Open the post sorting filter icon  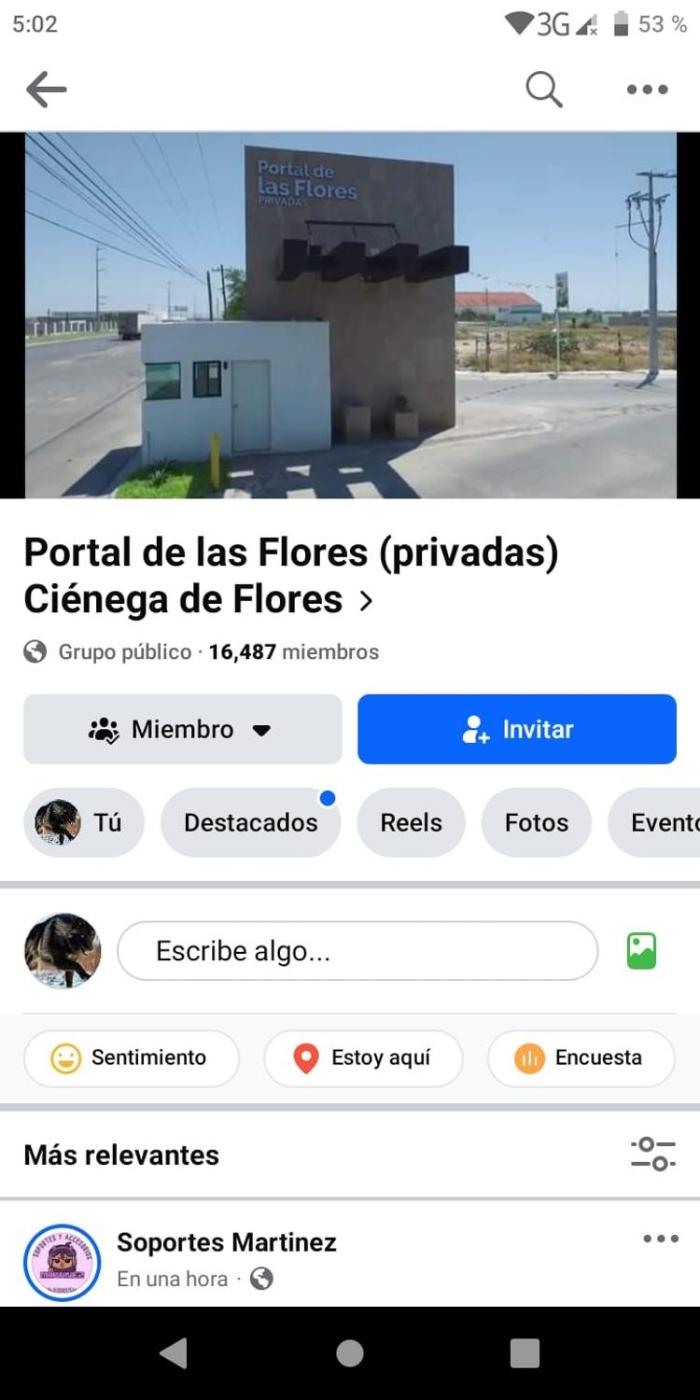[x=653, y=1154]
